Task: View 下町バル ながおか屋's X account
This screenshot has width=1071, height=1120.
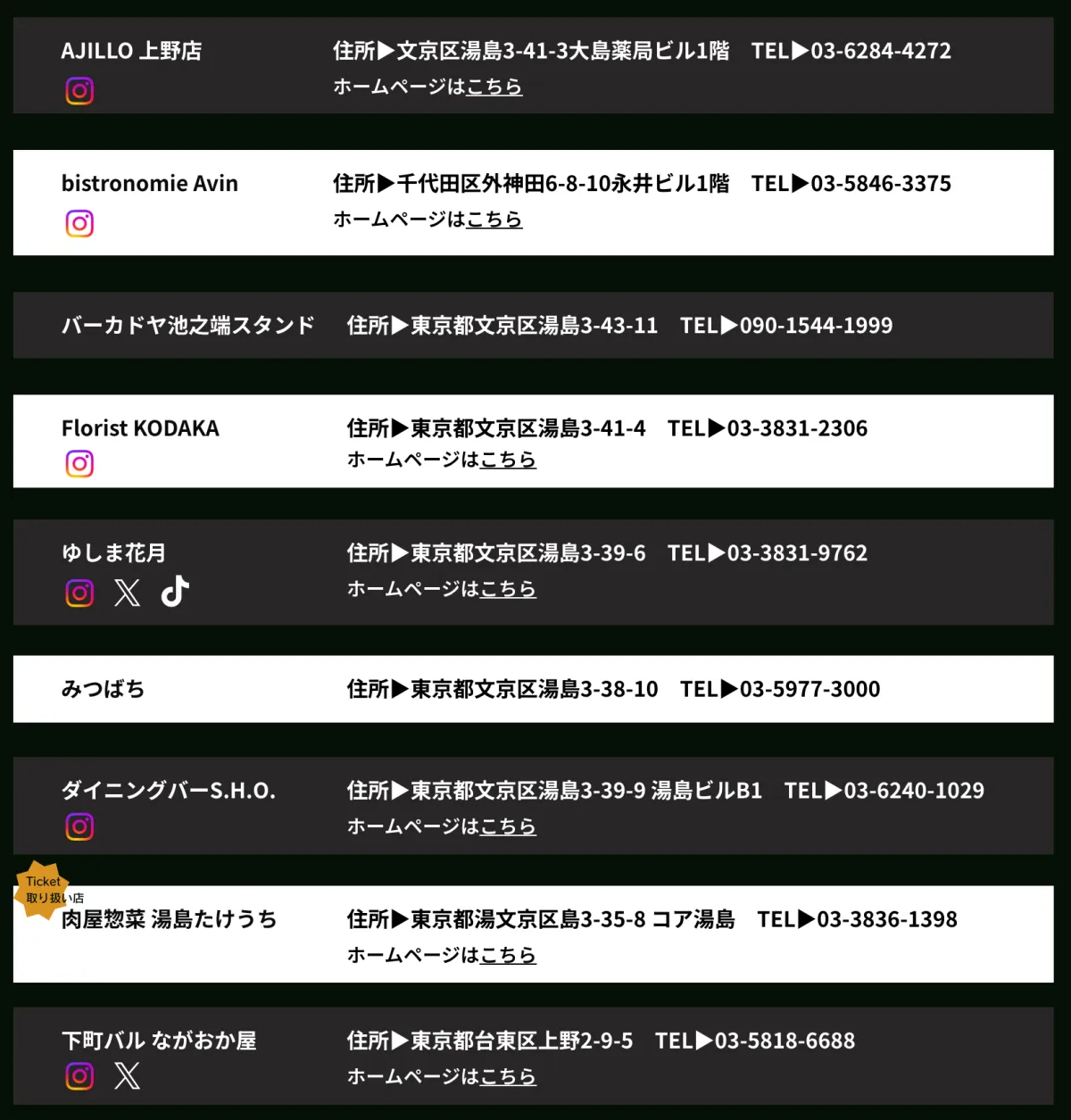Action: (x=127, y=1076)
